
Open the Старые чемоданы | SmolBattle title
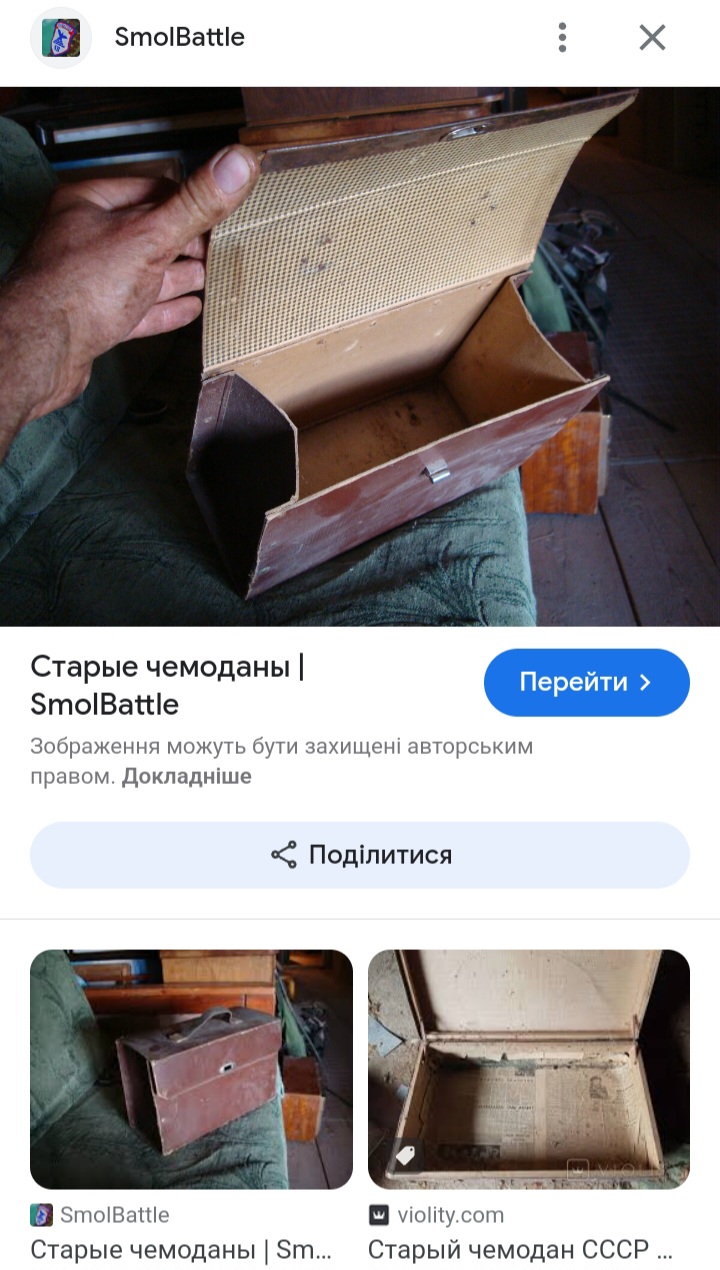pyautogui.click(x=167, y=685)
